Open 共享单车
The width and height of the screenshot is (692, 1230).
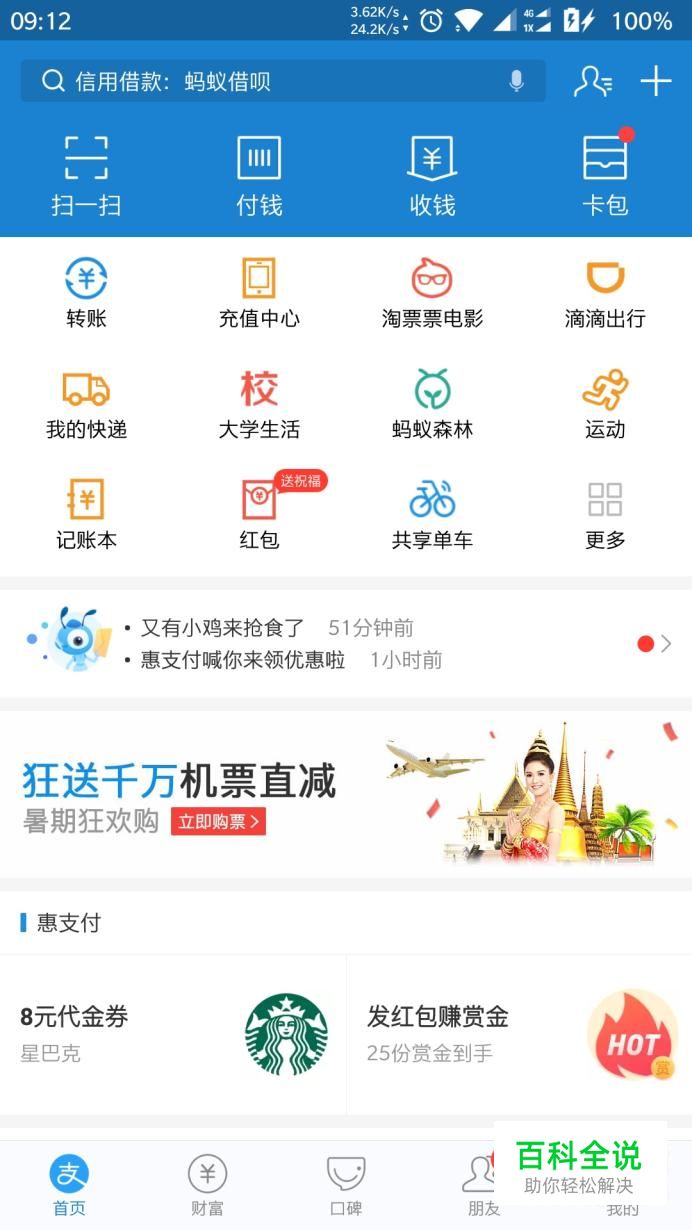[x=432, y=513]
